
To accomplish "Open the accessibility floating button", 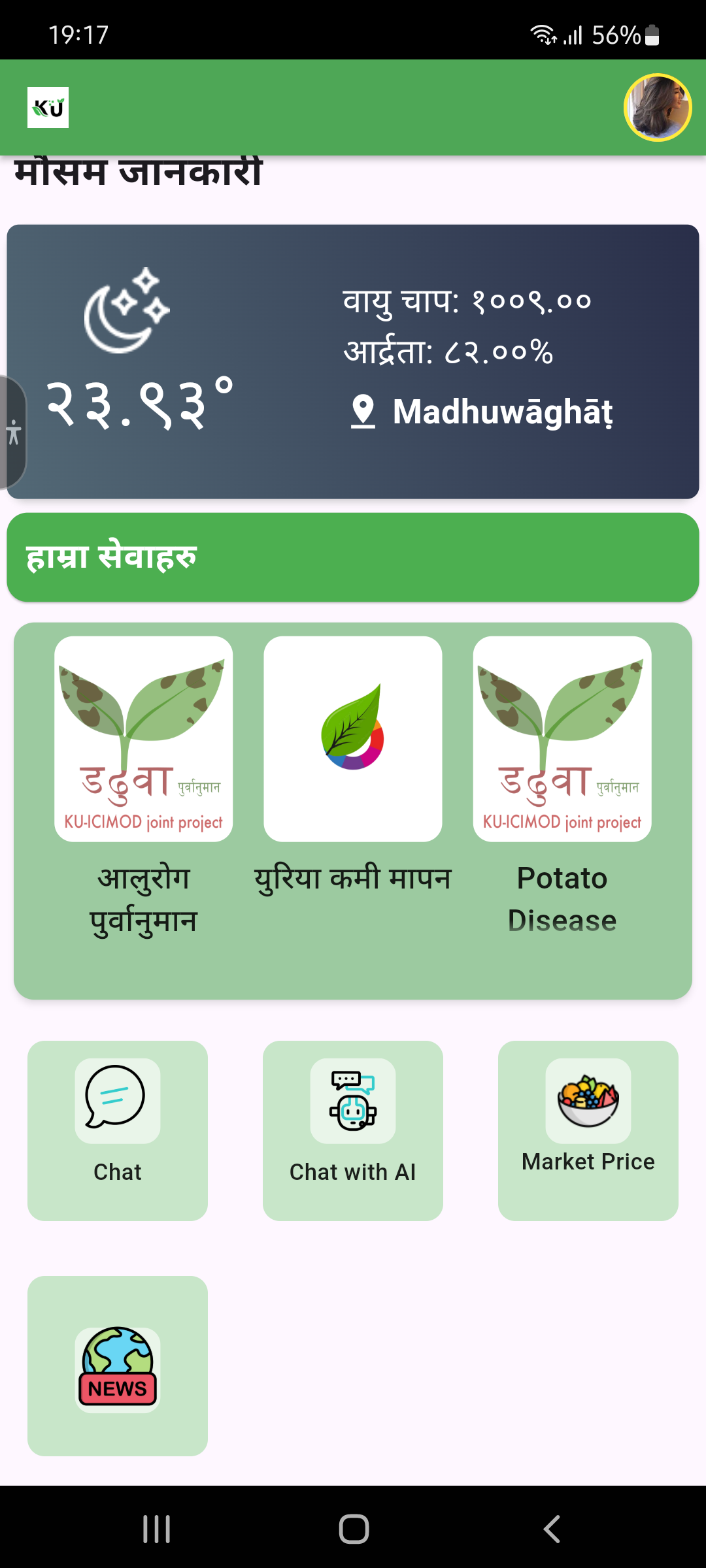I will point(13,433).
